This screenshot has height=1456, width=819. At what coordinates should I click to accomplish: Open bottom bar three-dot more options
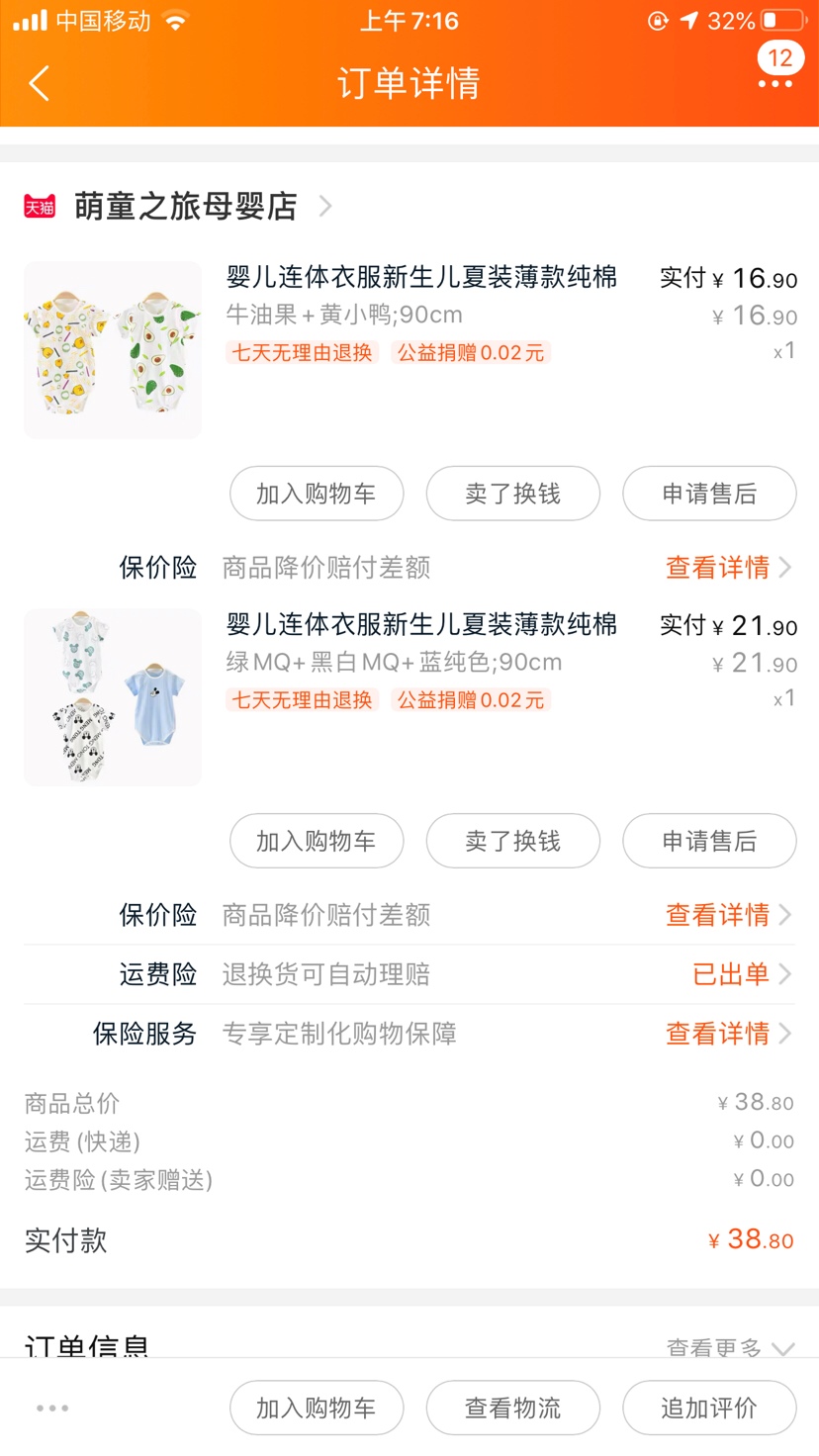(52, 1409)
